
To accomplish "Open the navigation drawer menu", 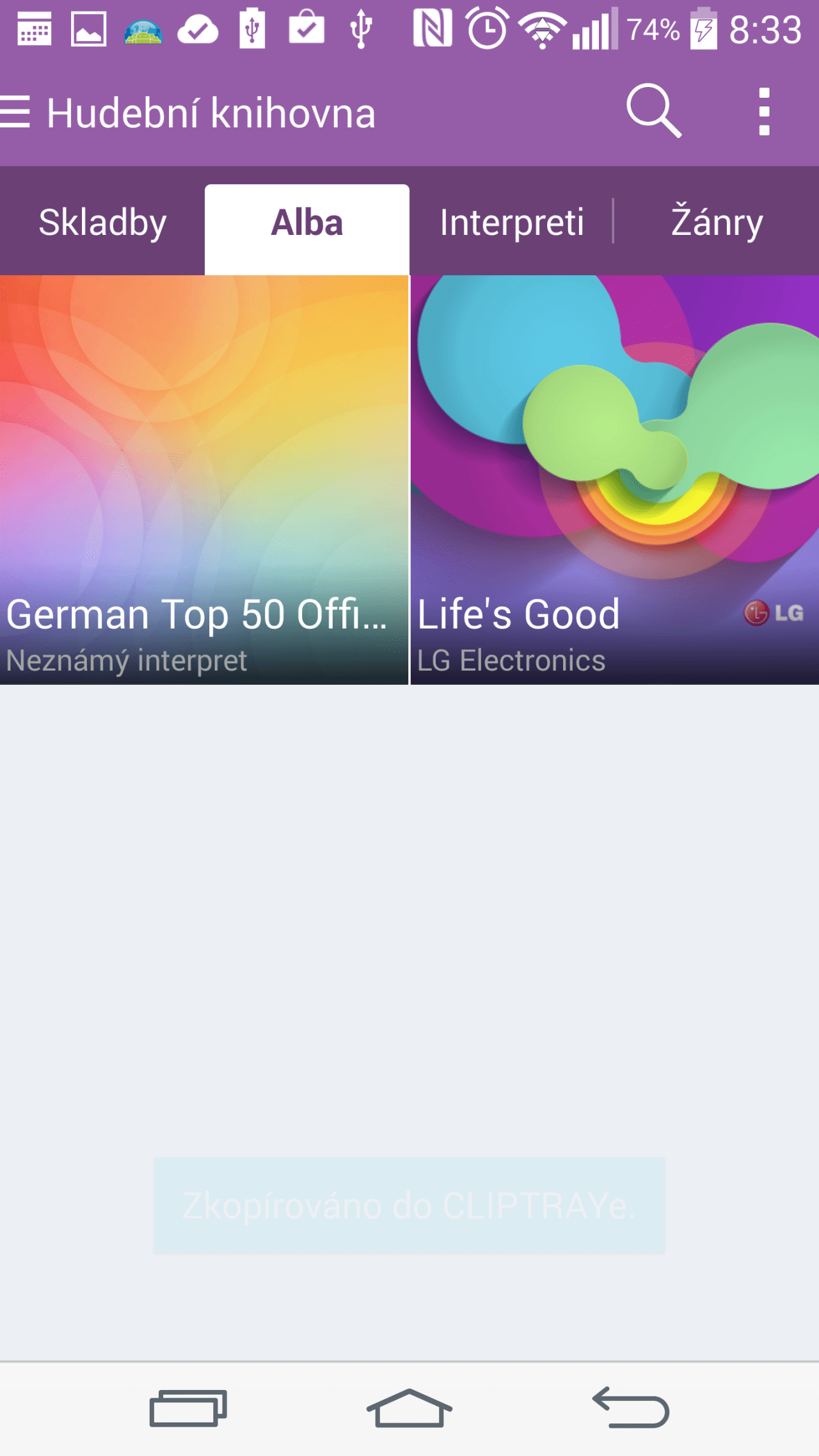I will 15,112.
